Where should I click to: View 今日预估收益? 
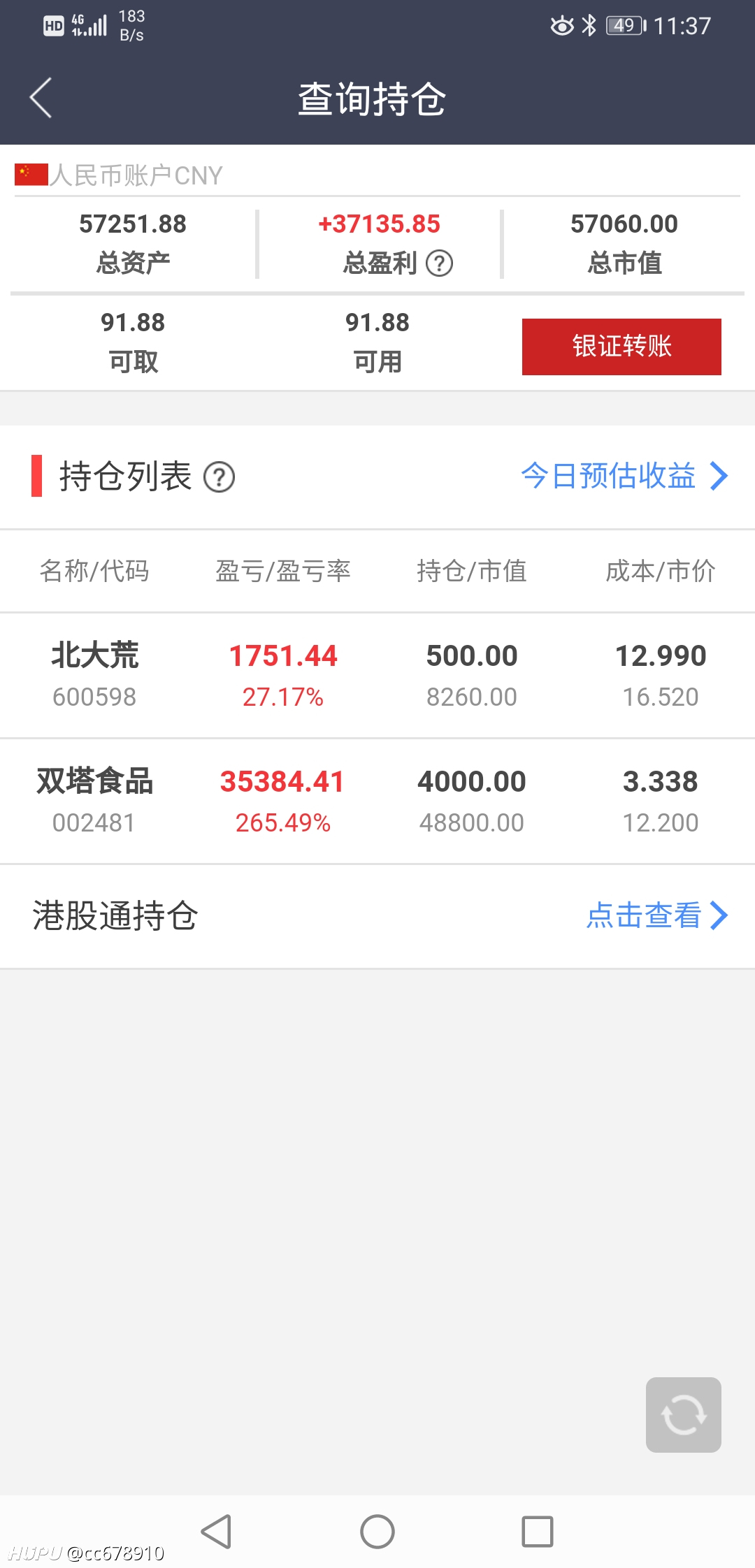624,476
